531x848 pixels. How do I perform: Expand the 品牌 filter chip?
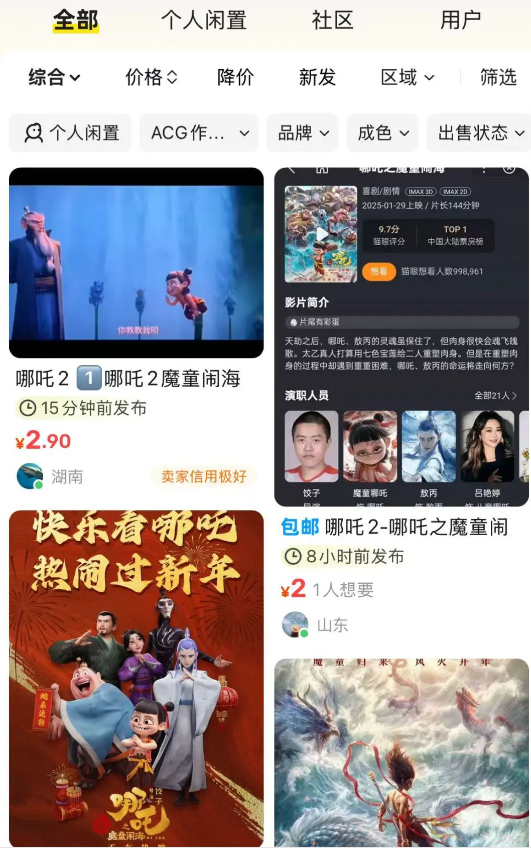302,132
